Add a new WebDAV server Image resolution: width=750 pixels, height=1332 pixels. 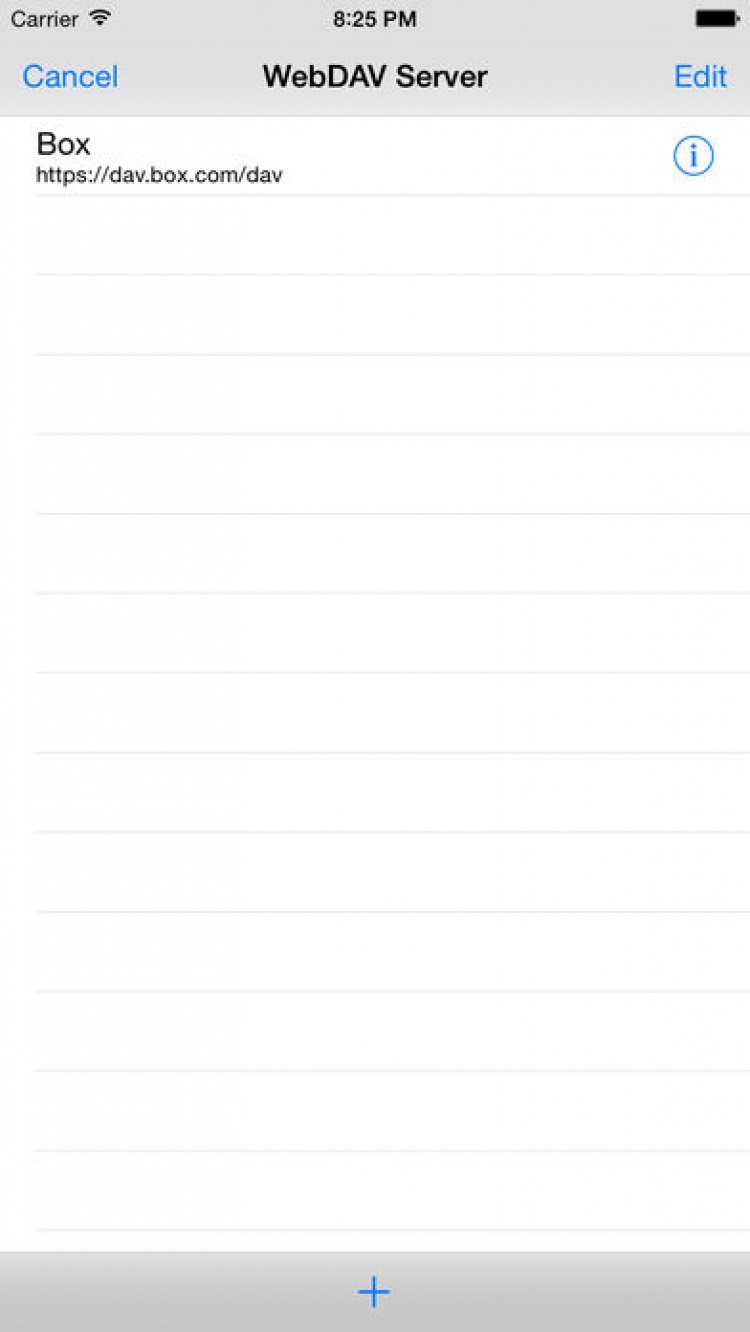coord(374,1292)
